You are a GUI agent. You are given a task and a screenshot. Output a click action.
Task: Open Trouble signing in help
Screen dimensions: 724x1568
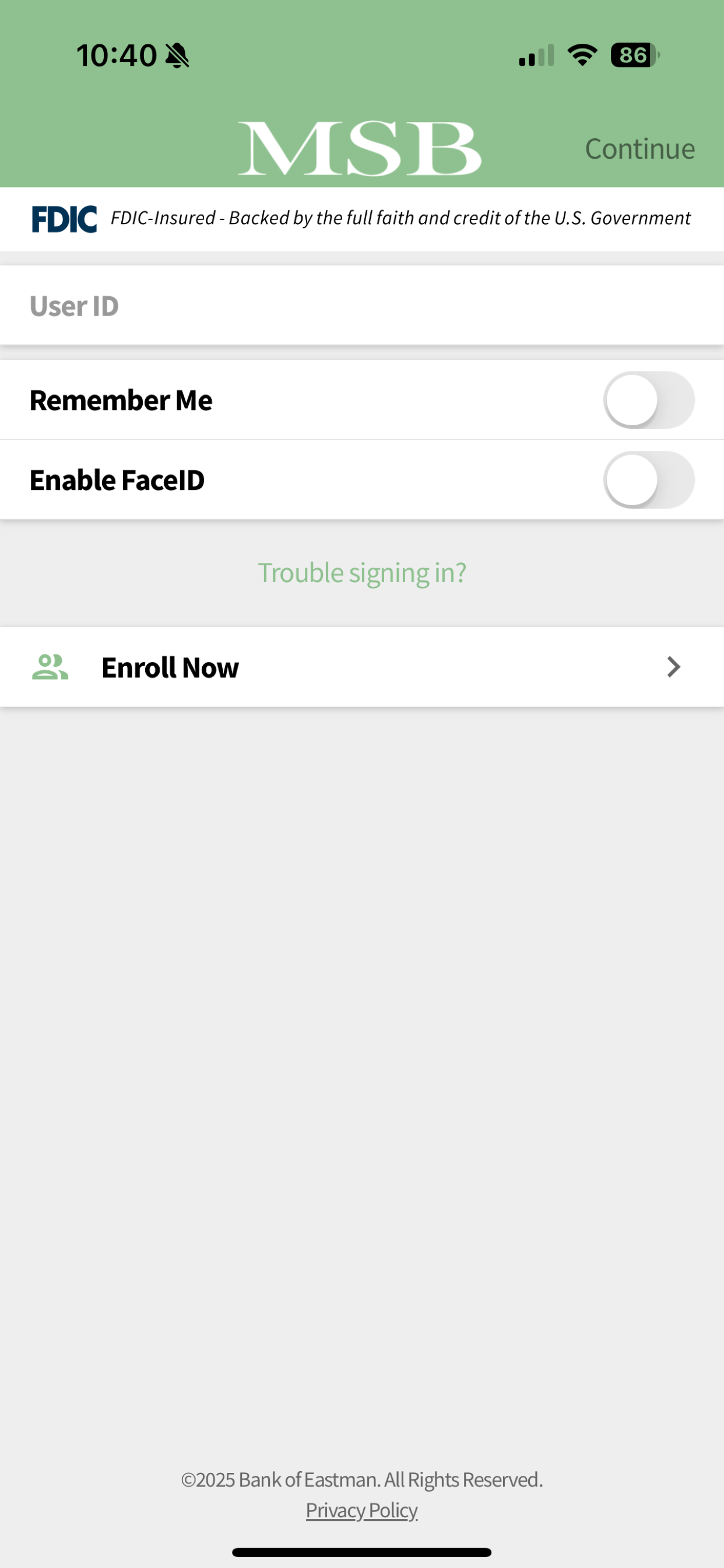[362, 572]
